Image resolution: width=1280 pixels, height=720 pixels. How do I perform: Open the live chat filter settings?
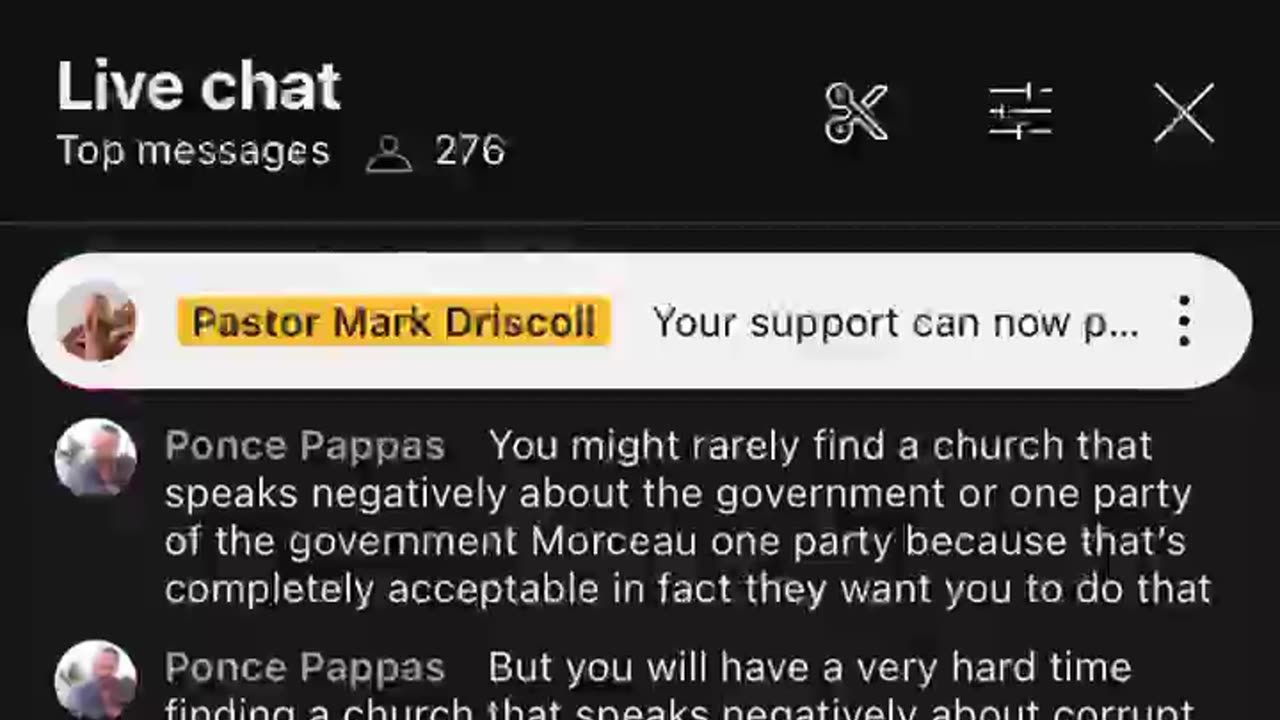(1020, 112)
